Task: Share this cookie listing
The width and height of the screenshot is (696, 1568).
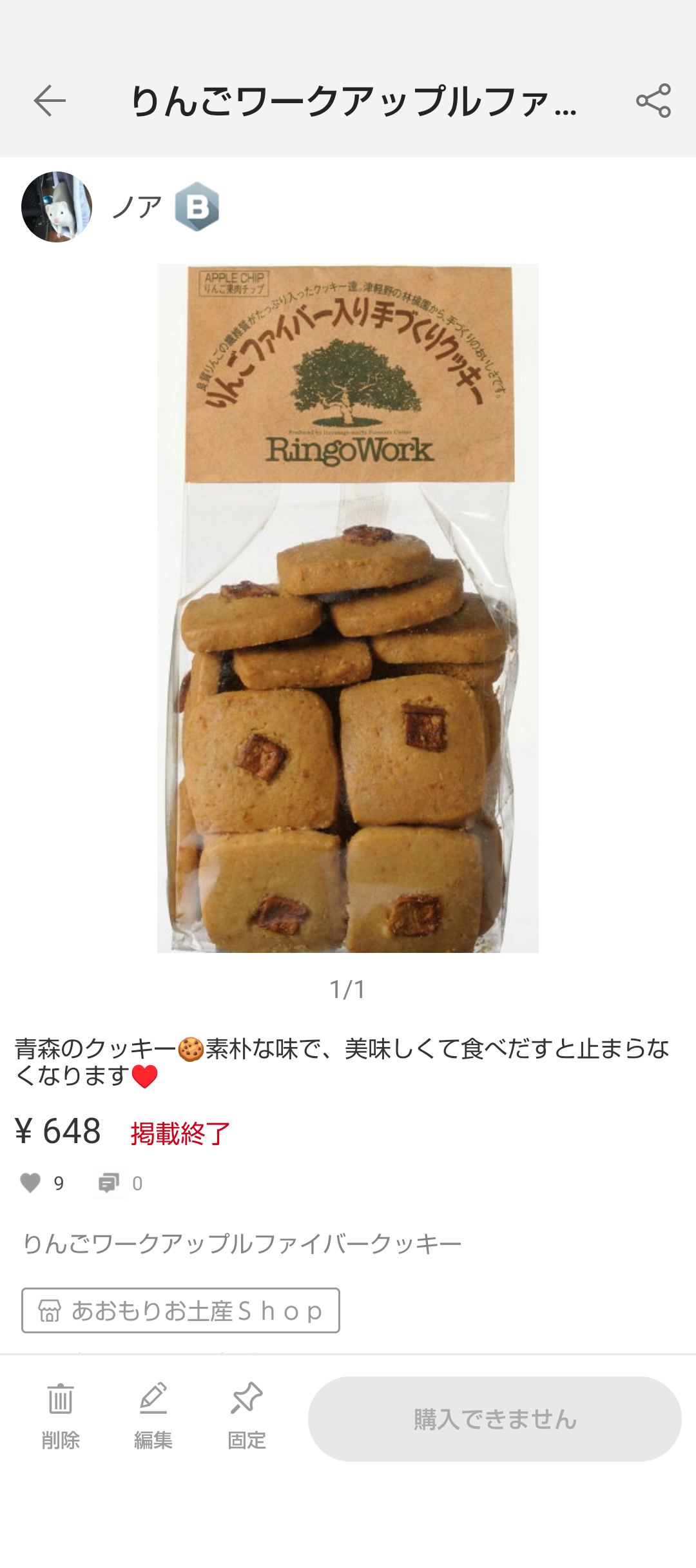Action: pyautogui.click(x=653, y=101)
